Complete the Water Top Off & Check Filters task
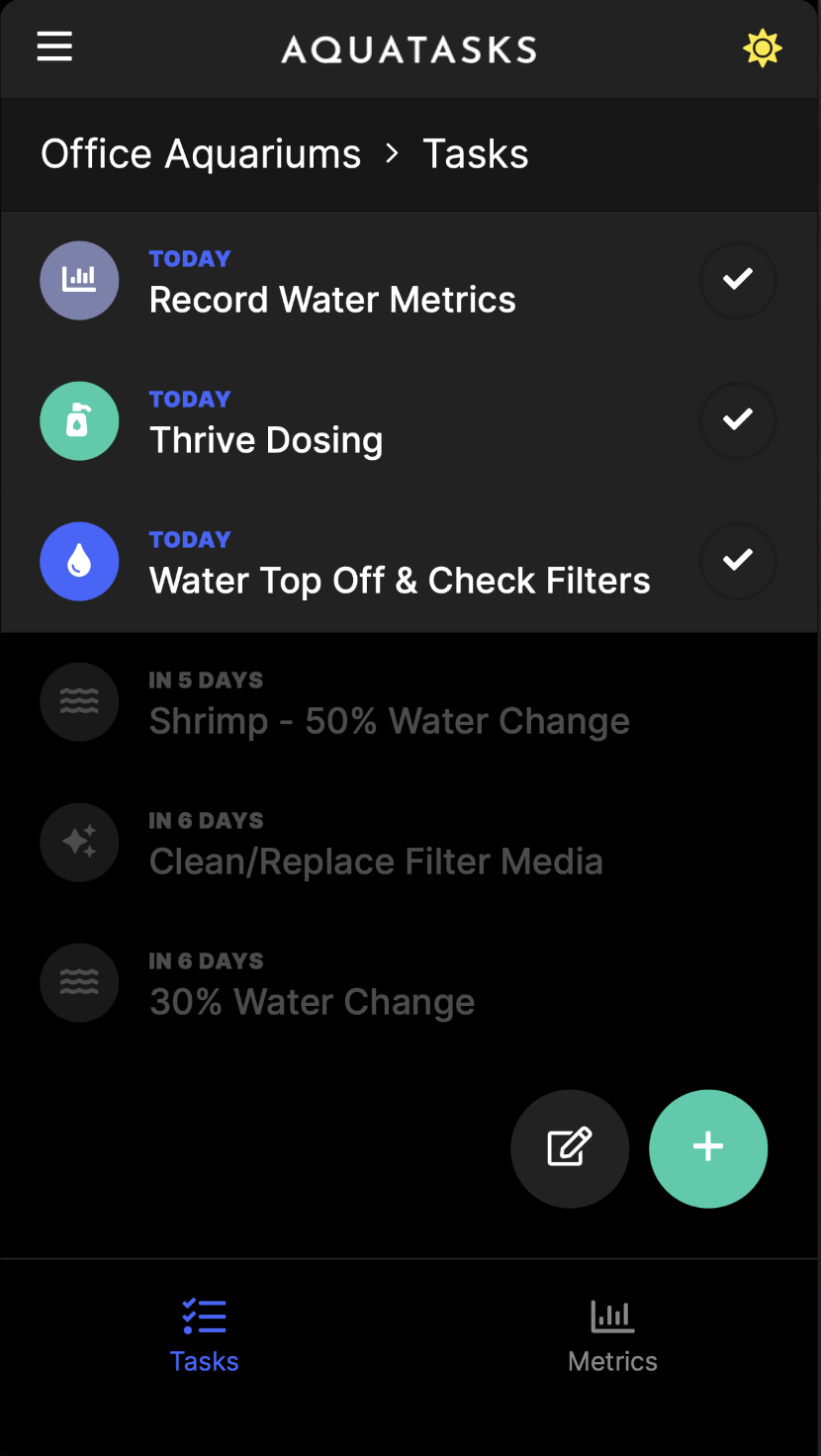The image size is (821, 1456). click(x=737, y=562)
